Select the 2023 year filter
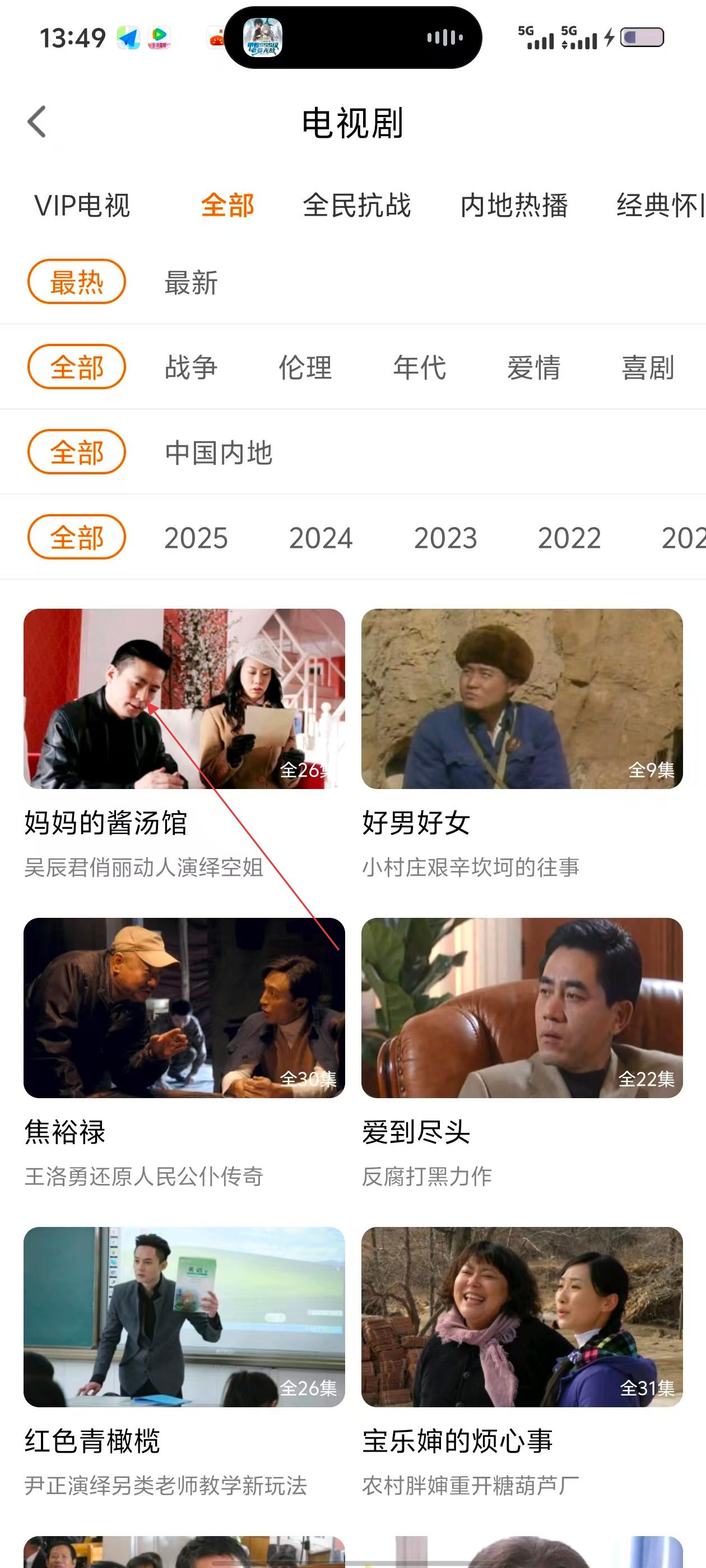Screen dimensions: 706x1568 [x=445, y=538]
